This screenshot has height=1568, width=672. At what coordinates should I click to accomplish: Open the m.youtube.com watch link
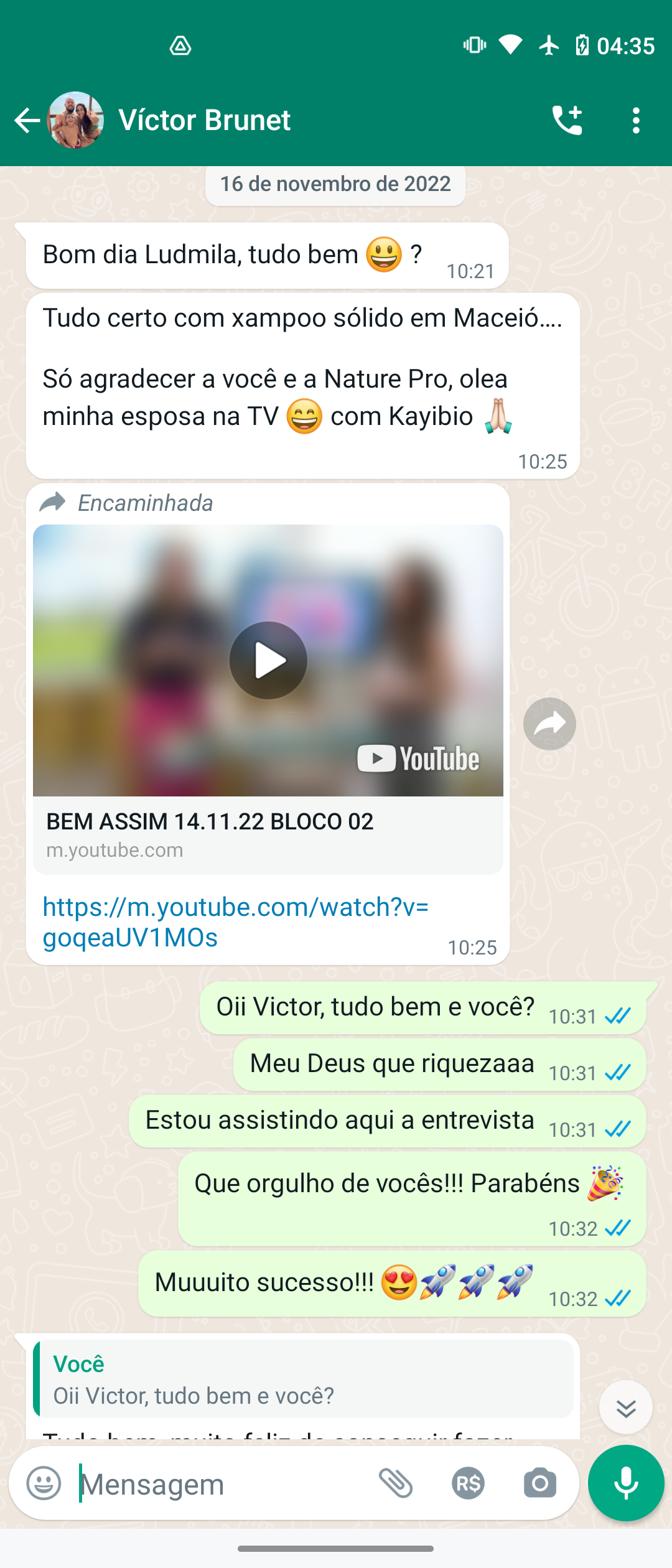(235, 922)
